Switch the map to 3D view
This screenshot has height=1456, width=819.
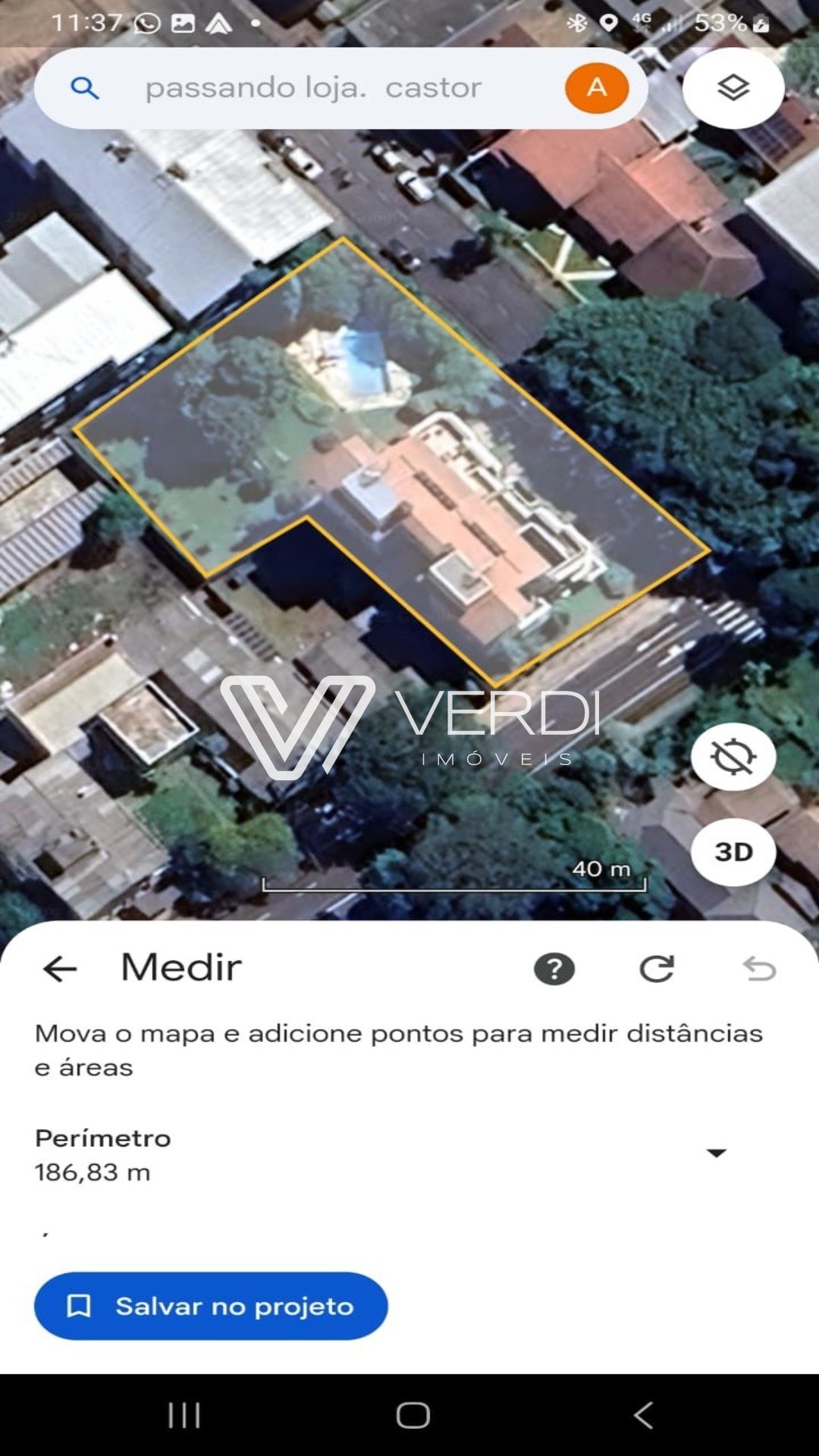[x=733, y=852]
